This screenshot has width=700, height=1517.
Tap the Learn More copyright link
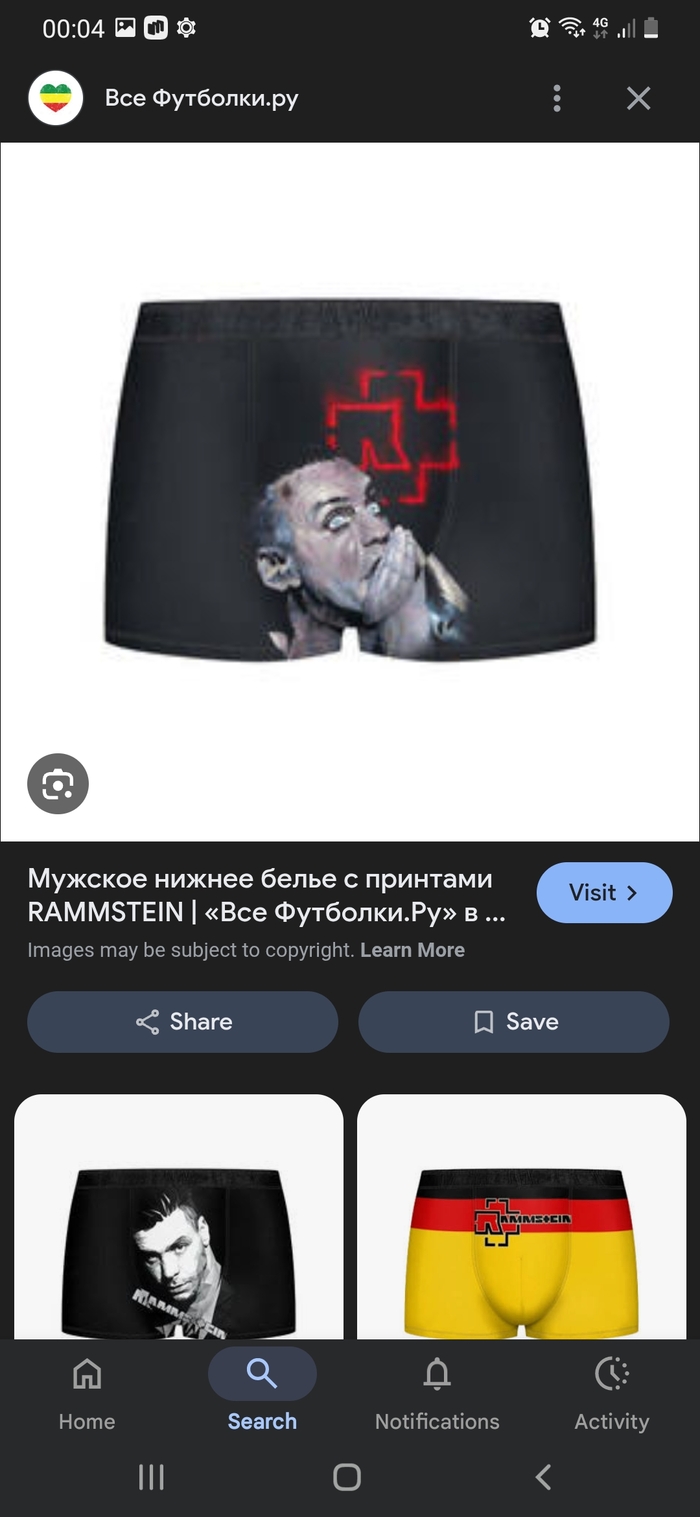pos(412,950)
